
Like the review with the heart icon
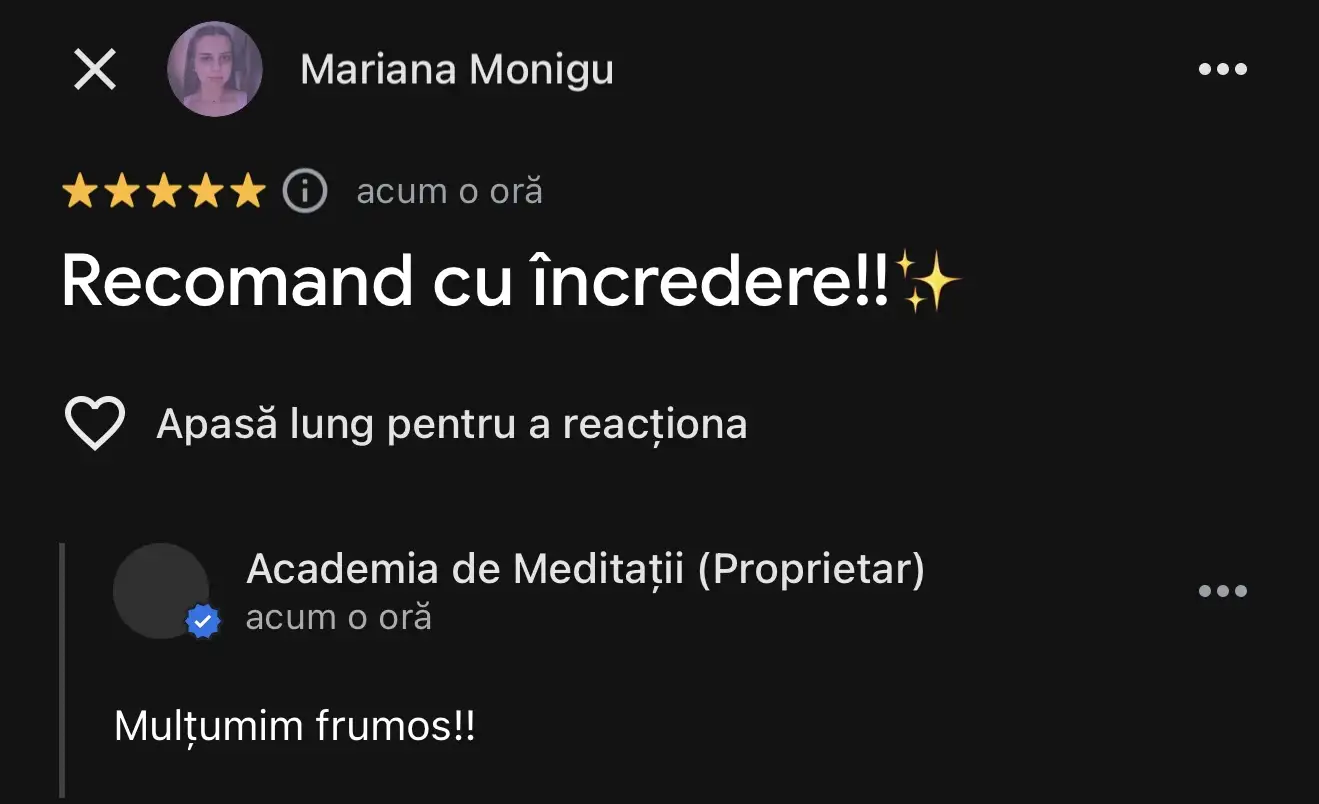[95, 424]
